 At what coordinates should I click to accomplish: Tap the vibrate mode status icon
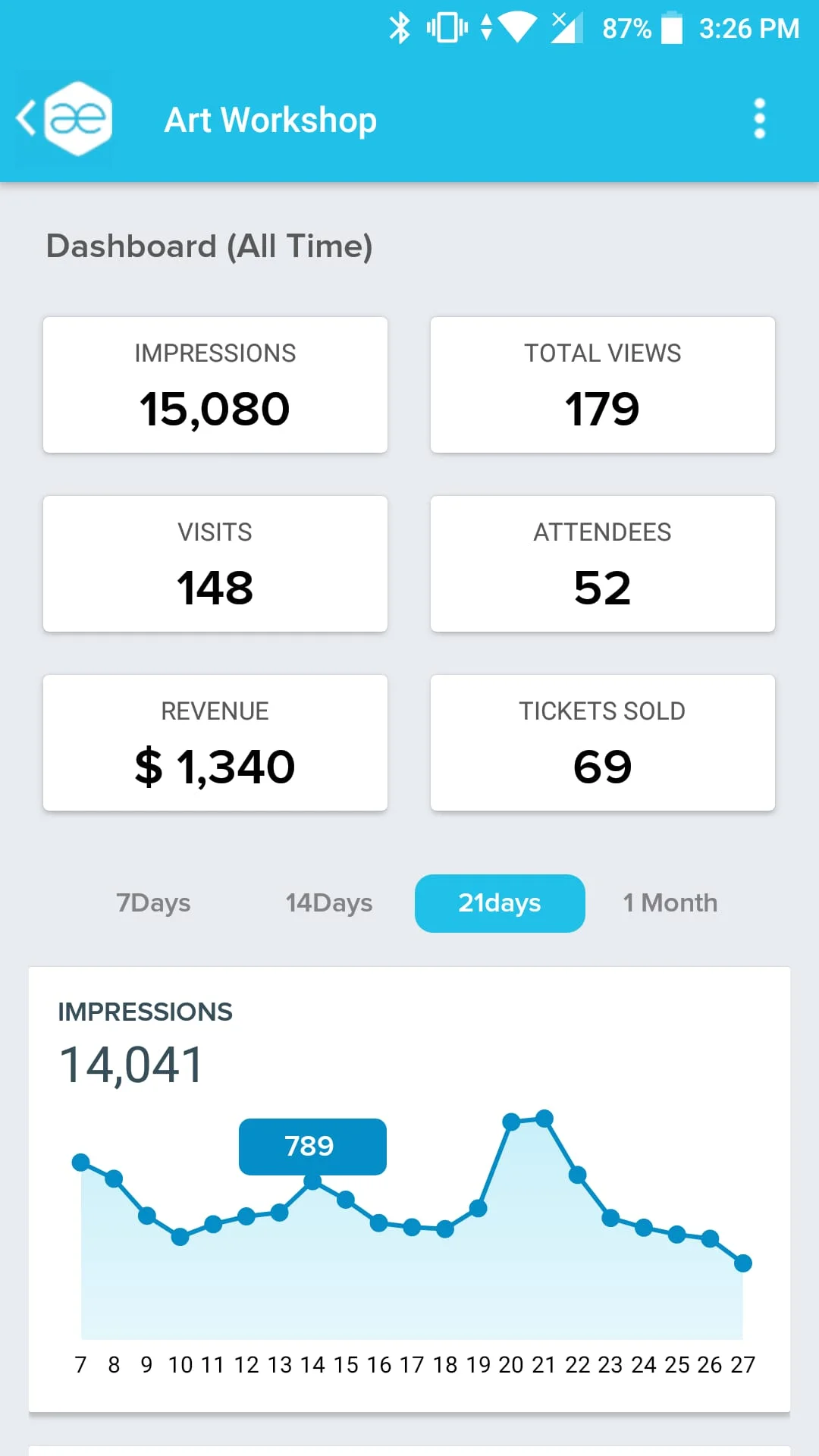(x=447, y=27)
